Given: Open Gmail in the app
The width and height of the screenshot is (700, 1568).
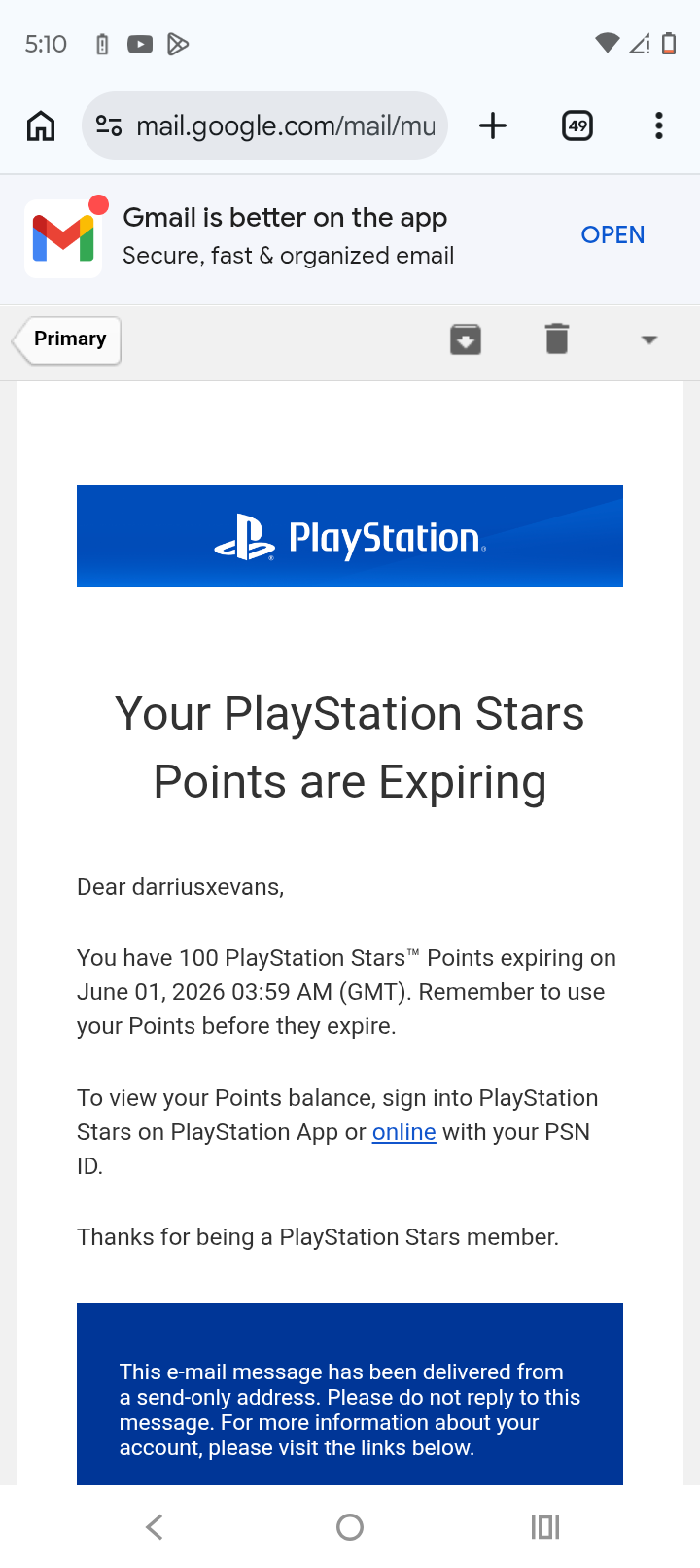Looking at the screenshot, I should (x=612, y=234).
